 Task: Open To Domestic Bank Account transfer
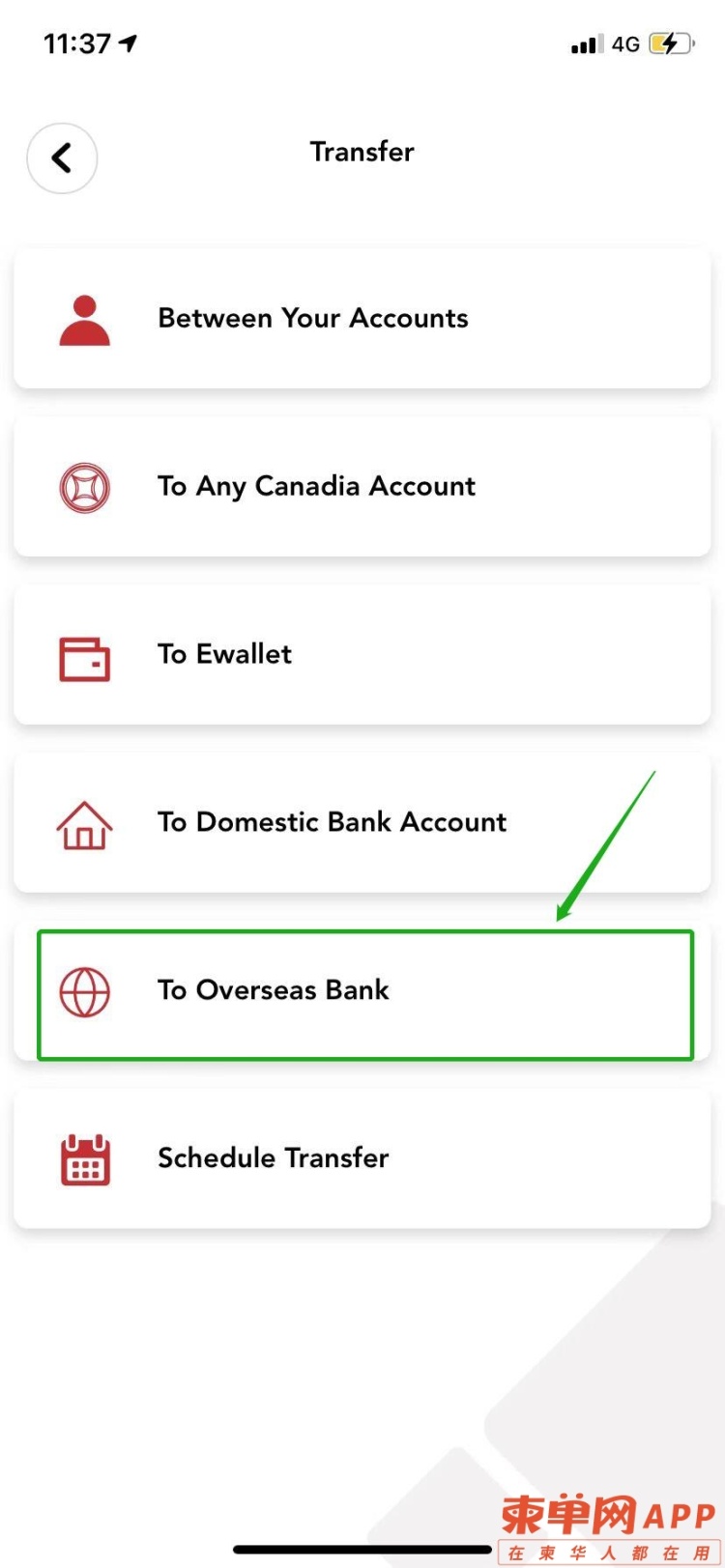point(362,822)
